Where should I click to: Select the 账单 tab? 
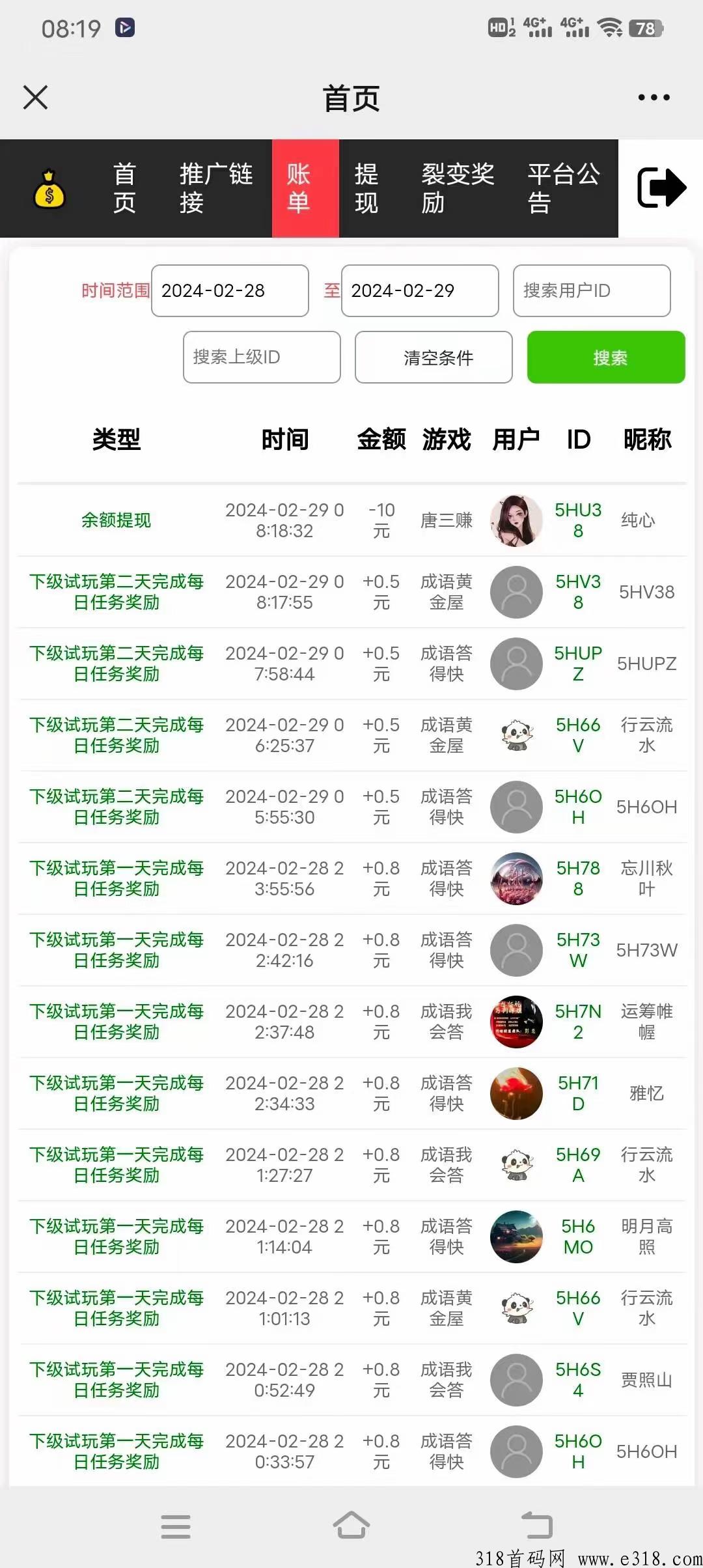coord(305,188)
